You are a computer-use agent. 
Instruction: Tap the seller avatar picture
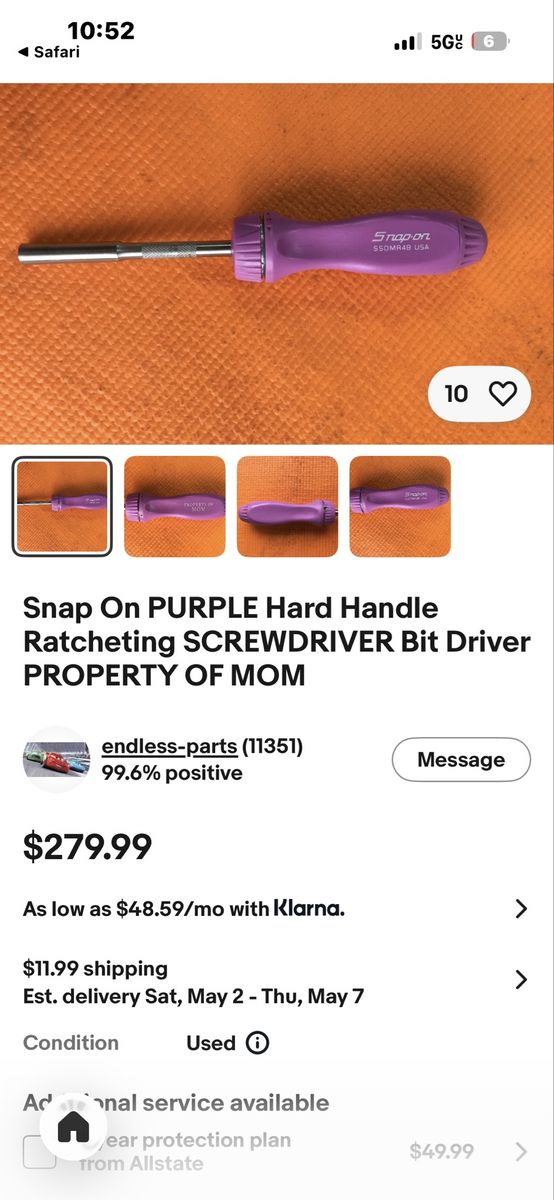[57, 760]
